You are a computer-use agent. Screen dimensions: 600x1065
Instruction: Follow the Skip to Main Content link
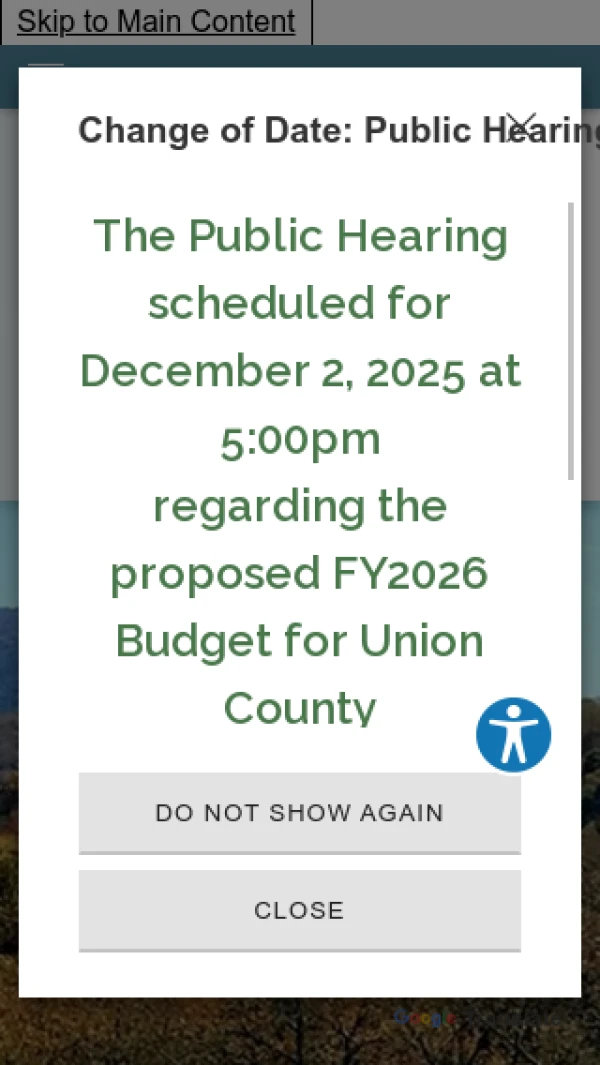click(x=156, y=21)
